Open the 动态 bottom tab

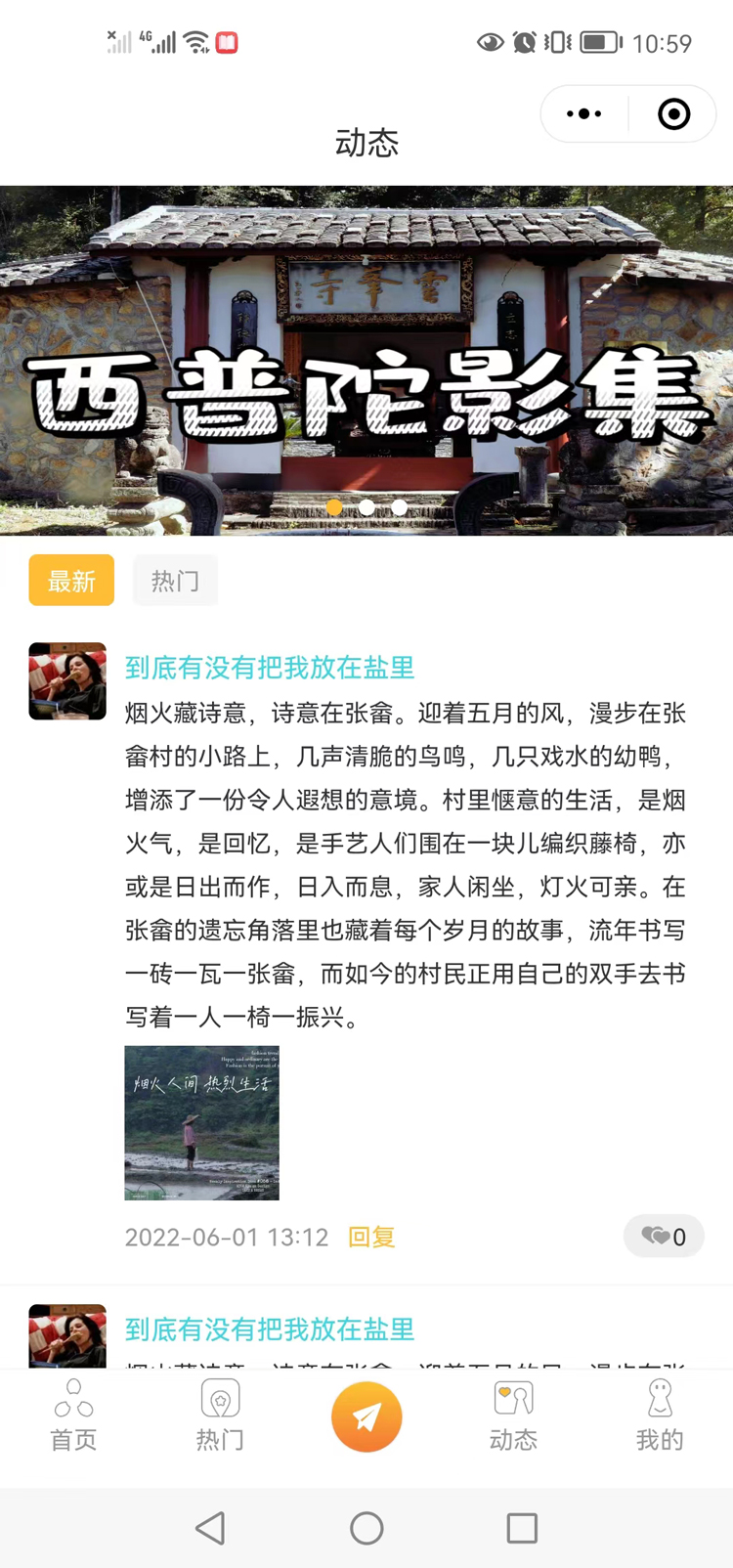click(513, 1416)
